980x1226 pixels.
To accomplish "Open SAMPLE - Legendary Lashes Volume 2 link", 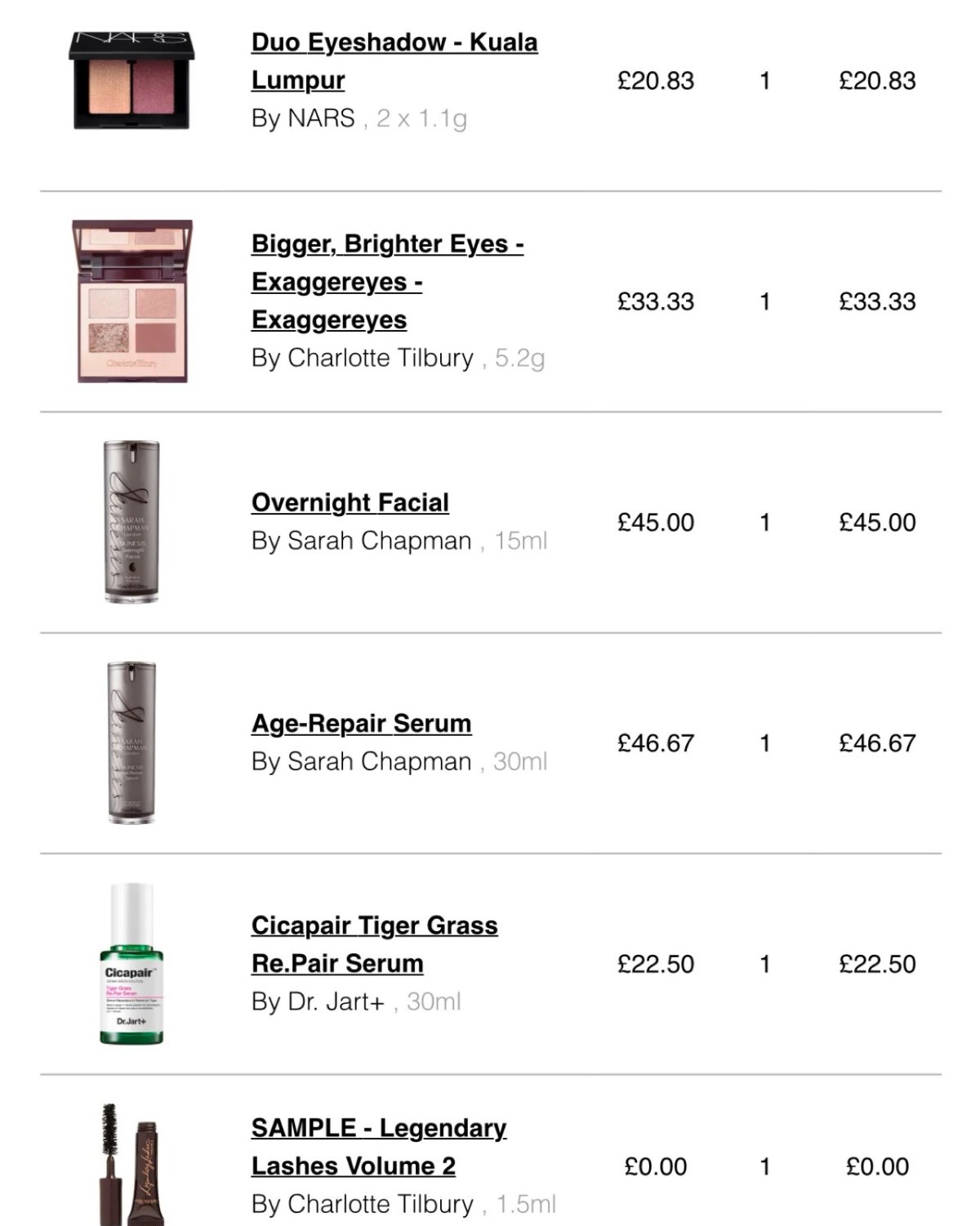I will pos(378,1129).
